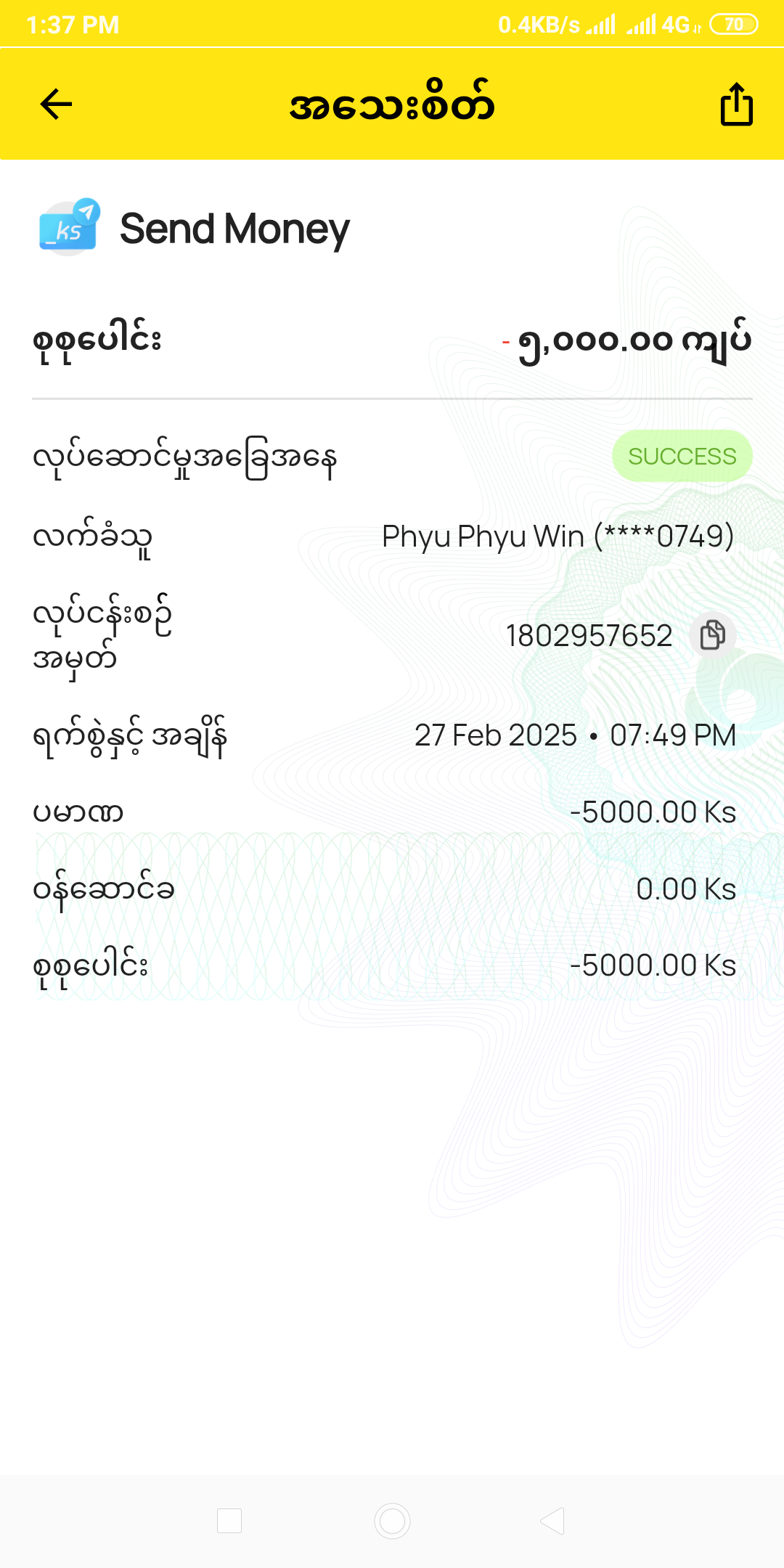Open the recent apps view
The width and height of the screenshot is (784, 1568).
(229, 1521)
